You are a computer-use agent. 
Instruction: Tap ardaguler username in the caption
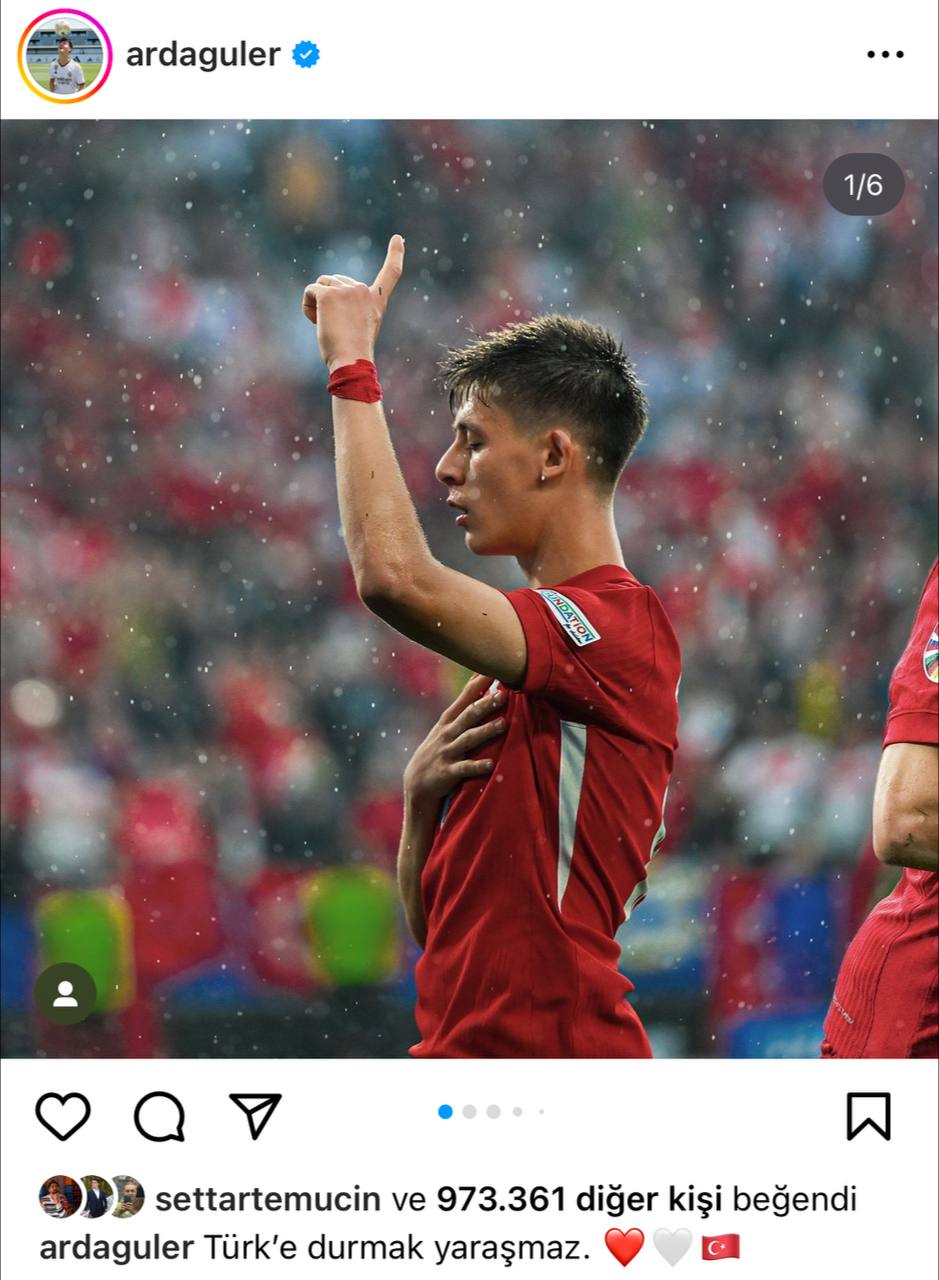pos(116,1248)
